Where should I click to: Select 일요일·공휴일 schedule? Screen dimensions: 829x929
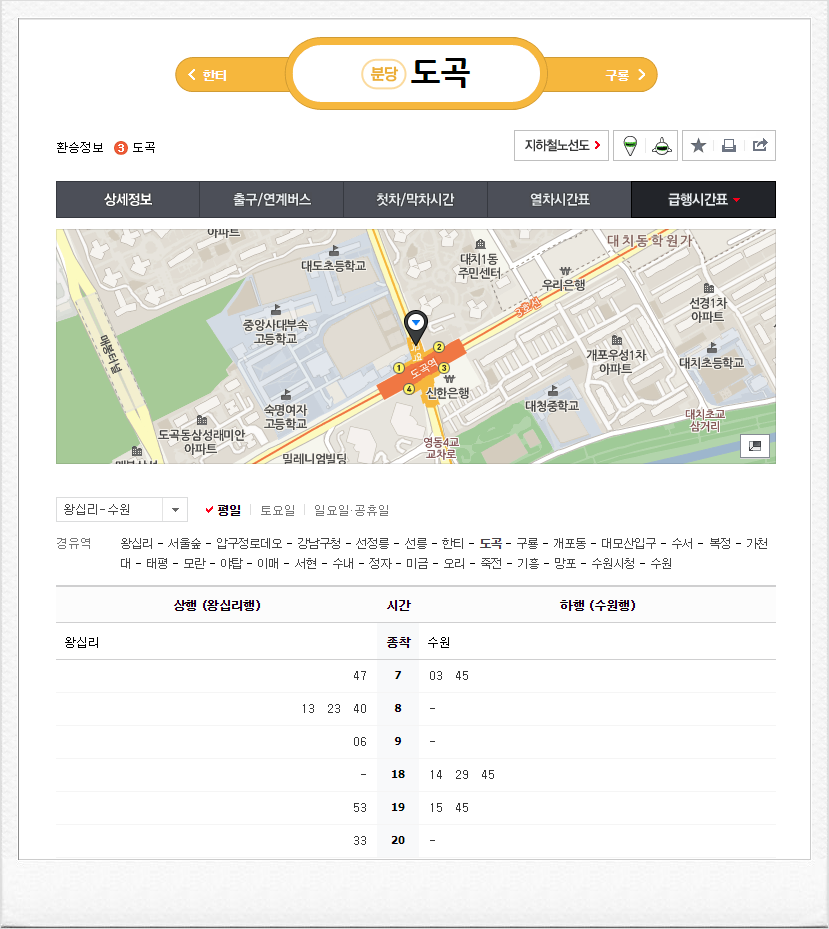pyautogui.click(x=351, y=510)
